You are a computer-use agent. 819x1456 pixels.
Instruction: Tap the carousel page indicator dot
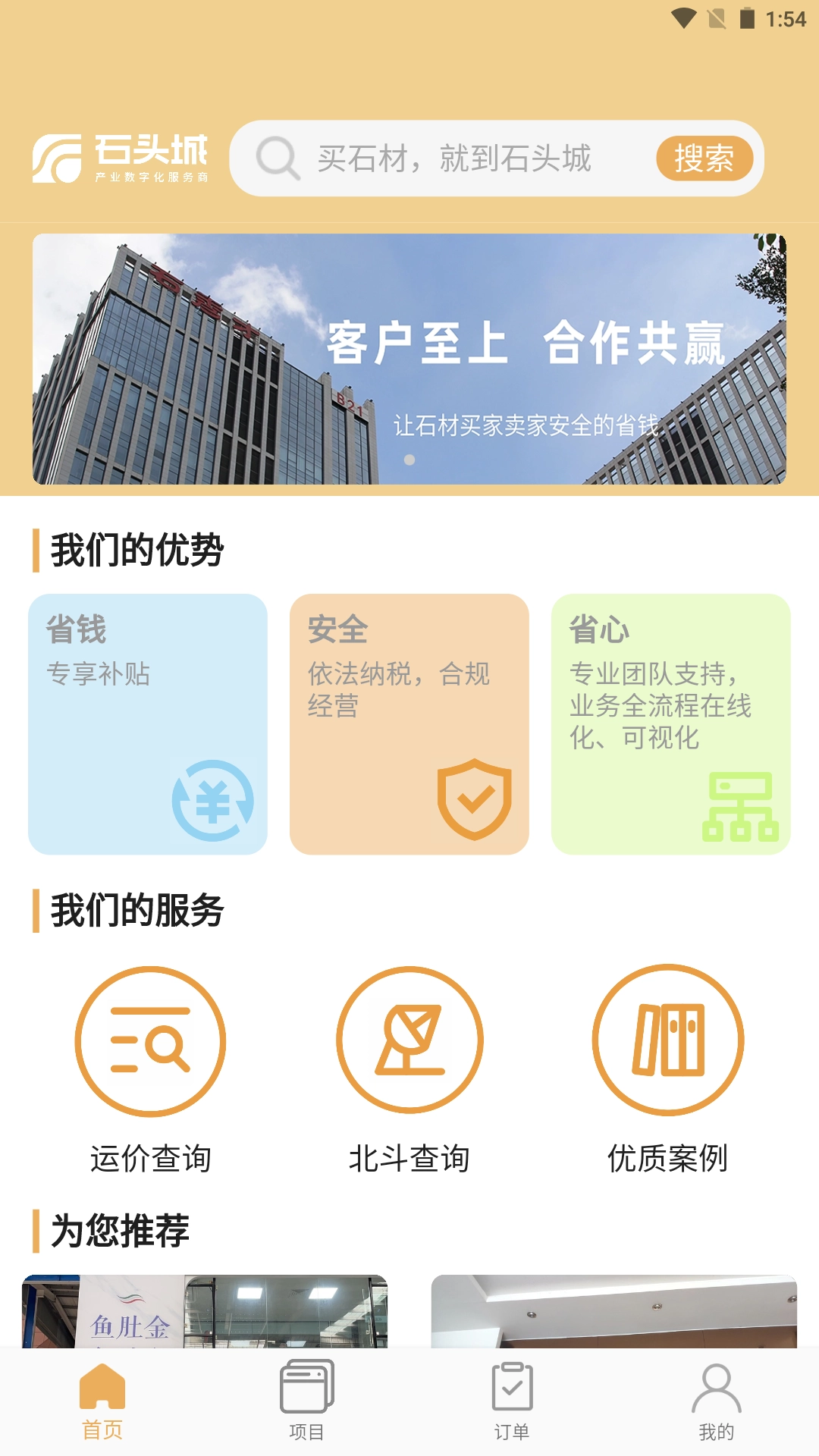coord(409,460)
